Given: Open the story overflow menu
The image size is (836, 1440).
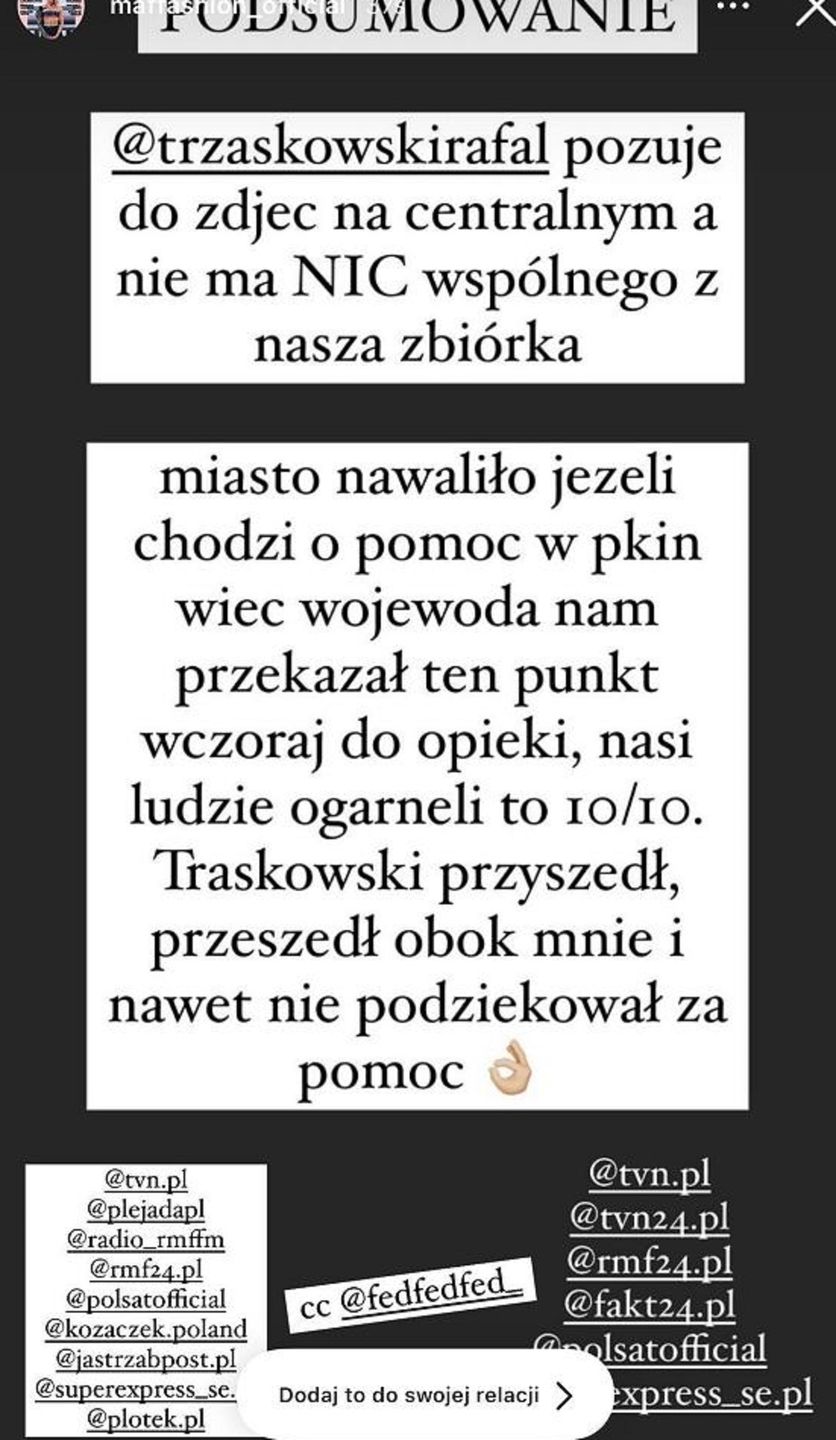Looking at the screenshot, I should click(735, 8).
